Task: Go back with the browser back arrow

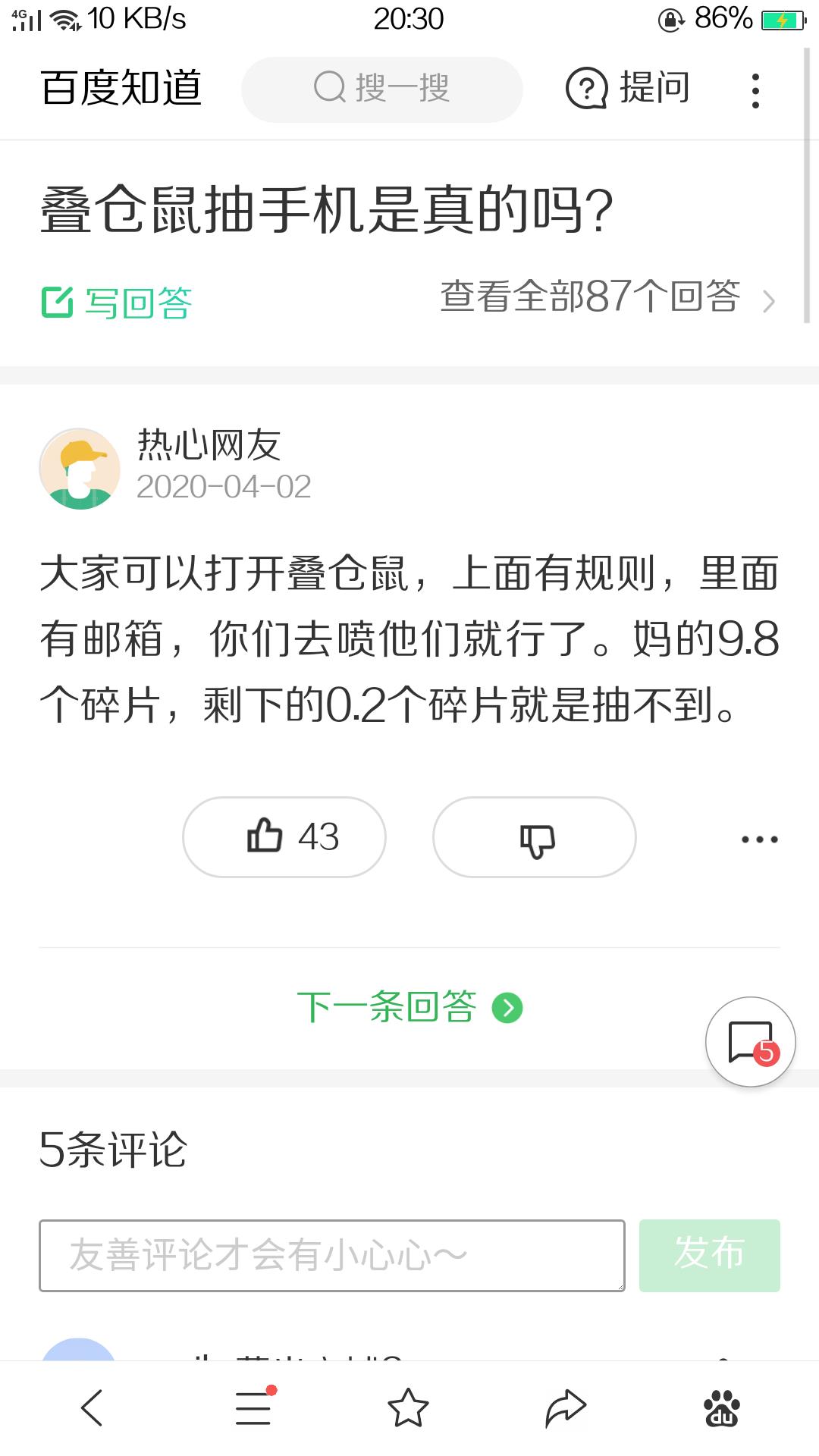Action: click(x=92, y=1408)
